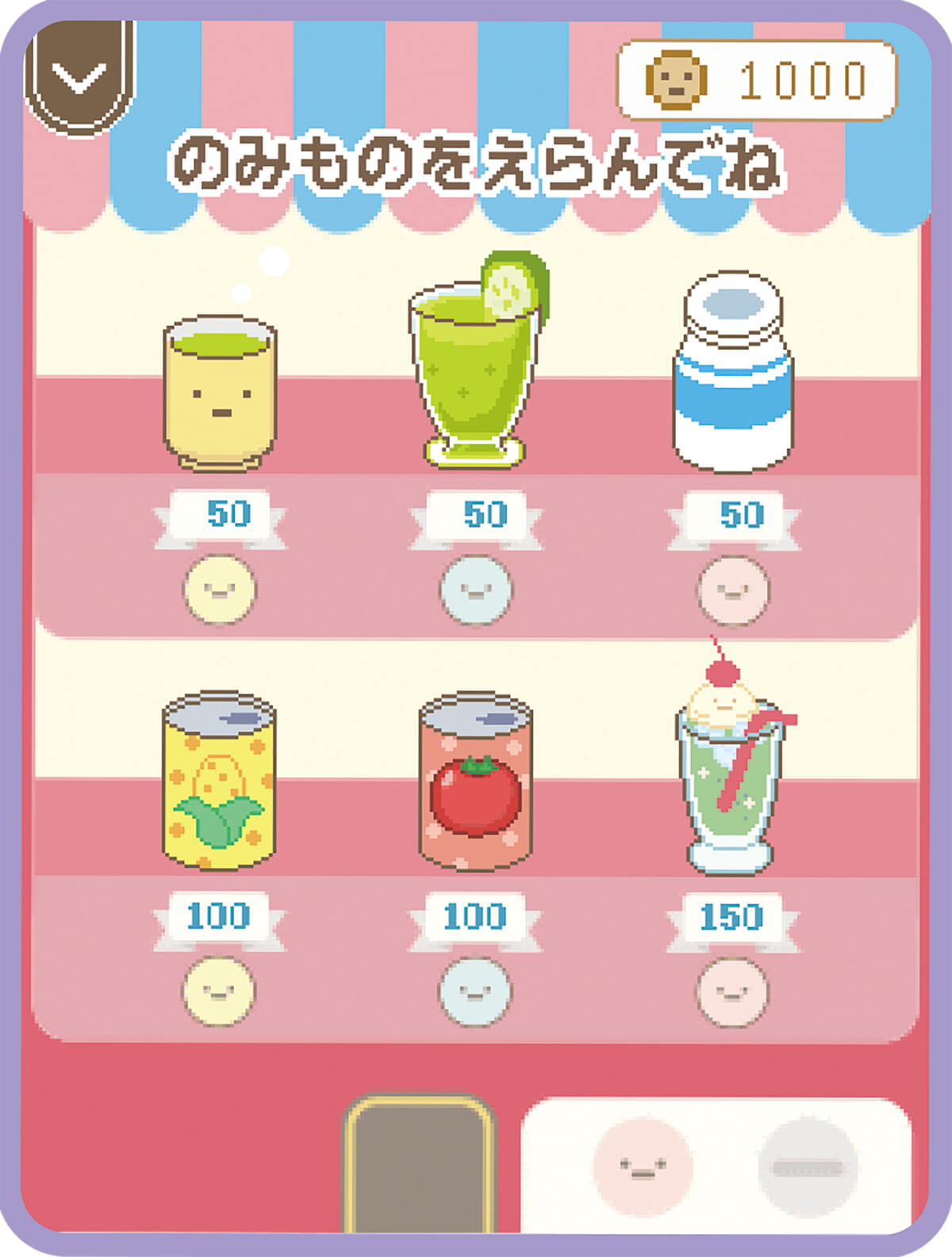Tap the gray dash button
Image resolution: width=952 pixels, height=1257 pixels.
tap(808, 1167)
